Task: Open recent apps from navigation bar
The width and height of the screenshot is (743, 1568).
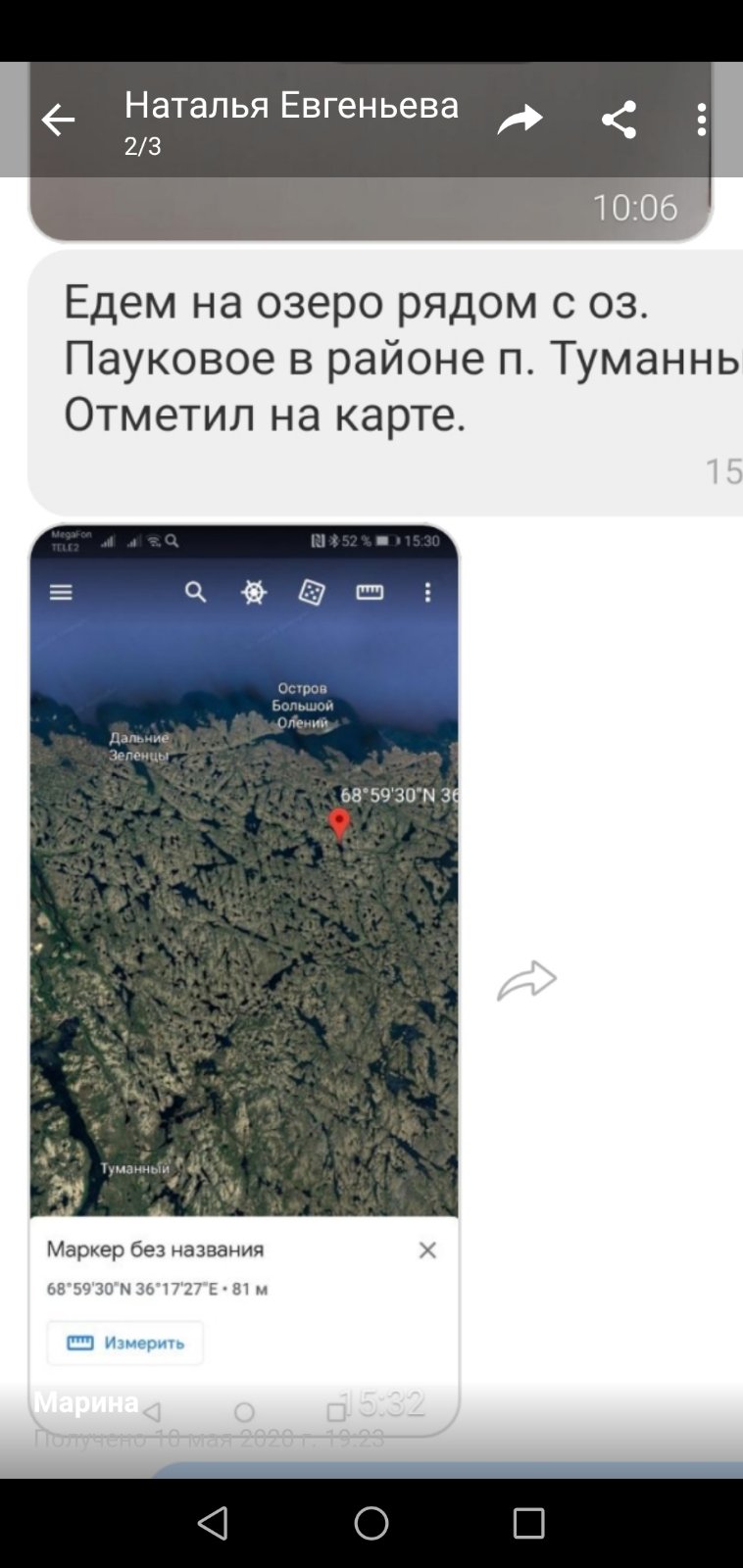Action: 528,1523
